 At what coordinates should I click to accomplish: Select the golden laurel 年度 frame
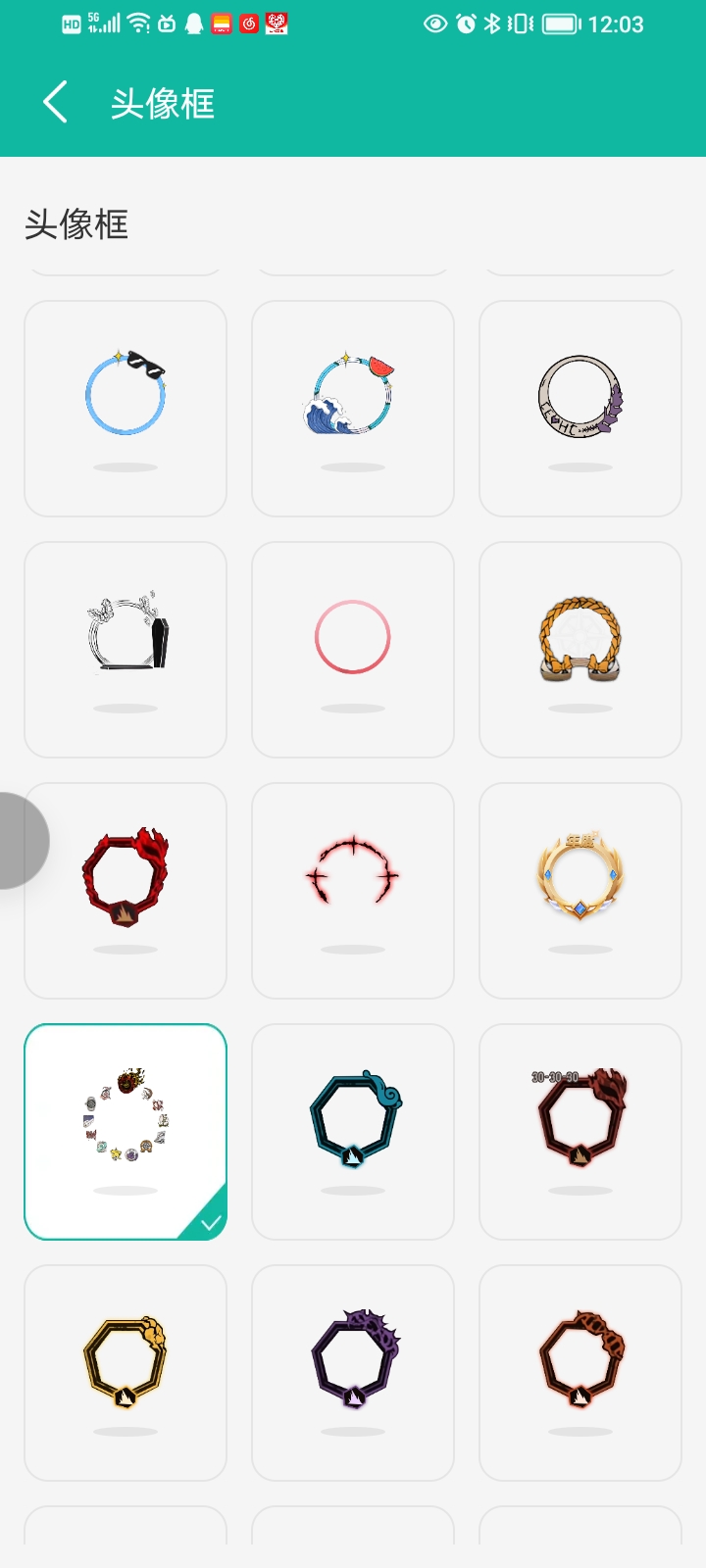pos(580,890)
